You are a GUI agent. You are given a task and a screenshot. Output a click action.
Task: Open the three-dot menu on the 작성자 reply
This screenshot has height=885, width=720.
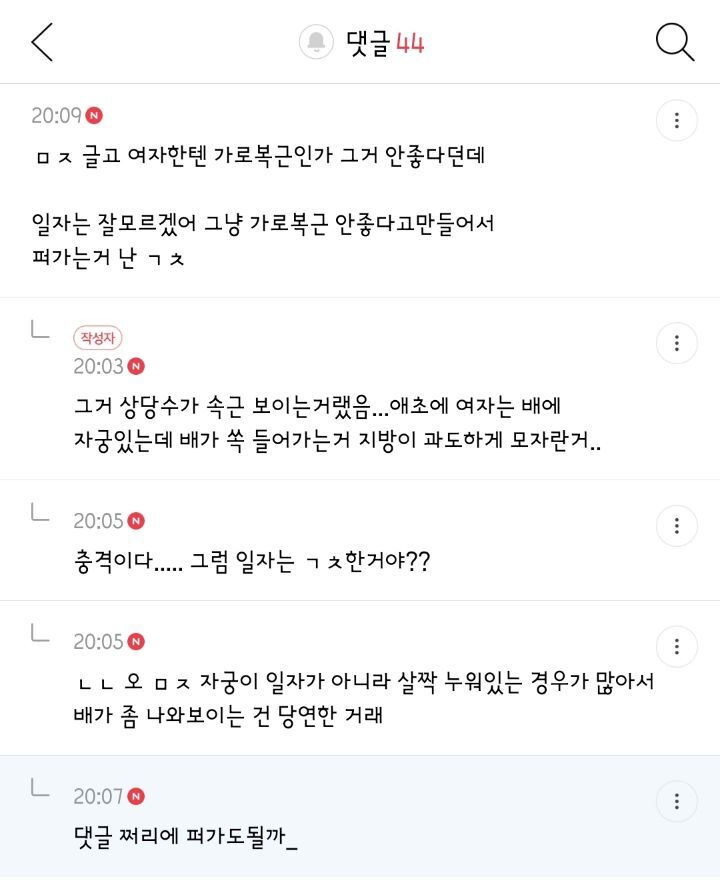(677, 343)
